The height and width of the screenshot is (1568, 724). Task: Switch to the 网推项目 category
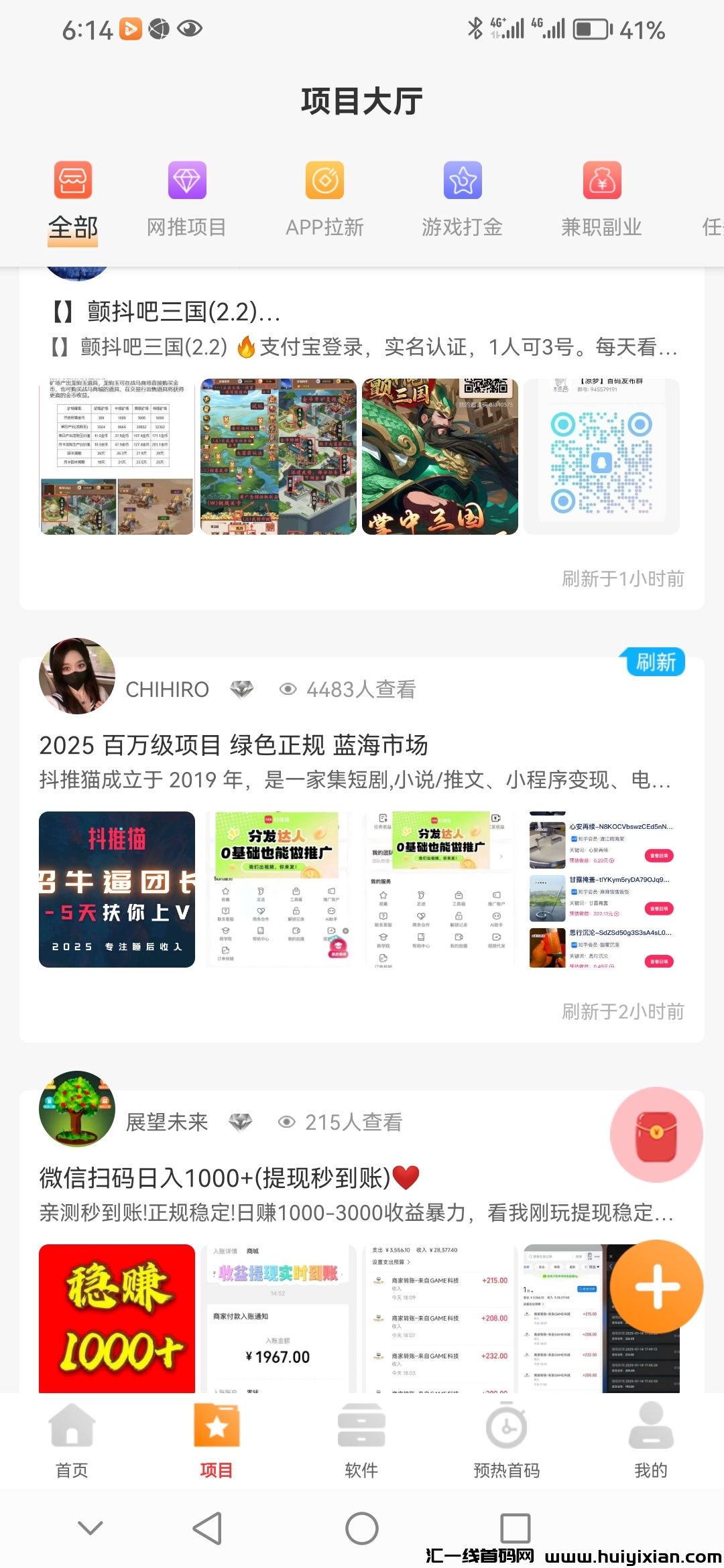(186, 202)
